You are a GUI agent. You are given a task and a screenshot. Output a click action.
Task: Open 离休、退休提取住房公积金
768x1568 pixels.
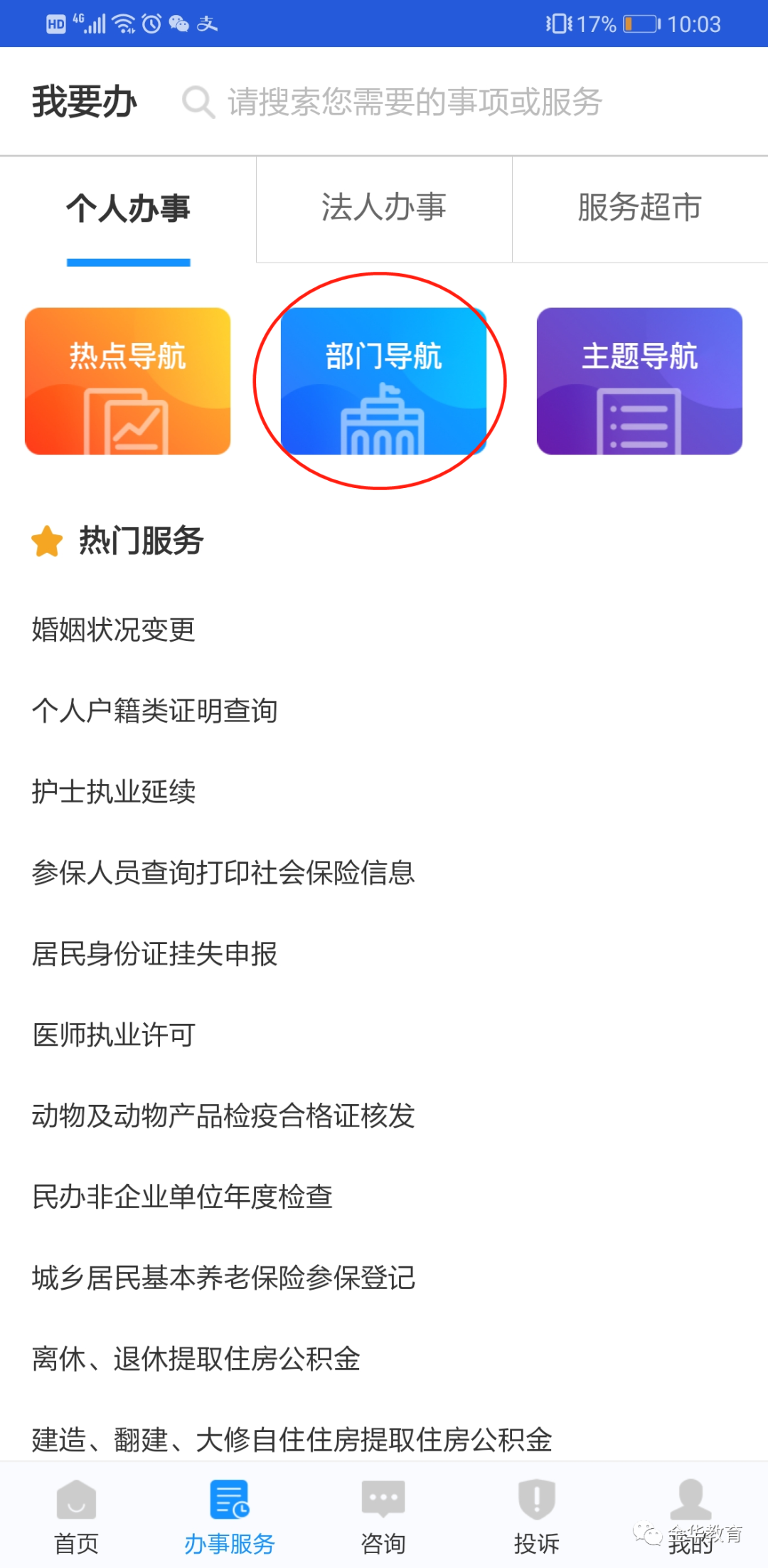pos(196,1359)
